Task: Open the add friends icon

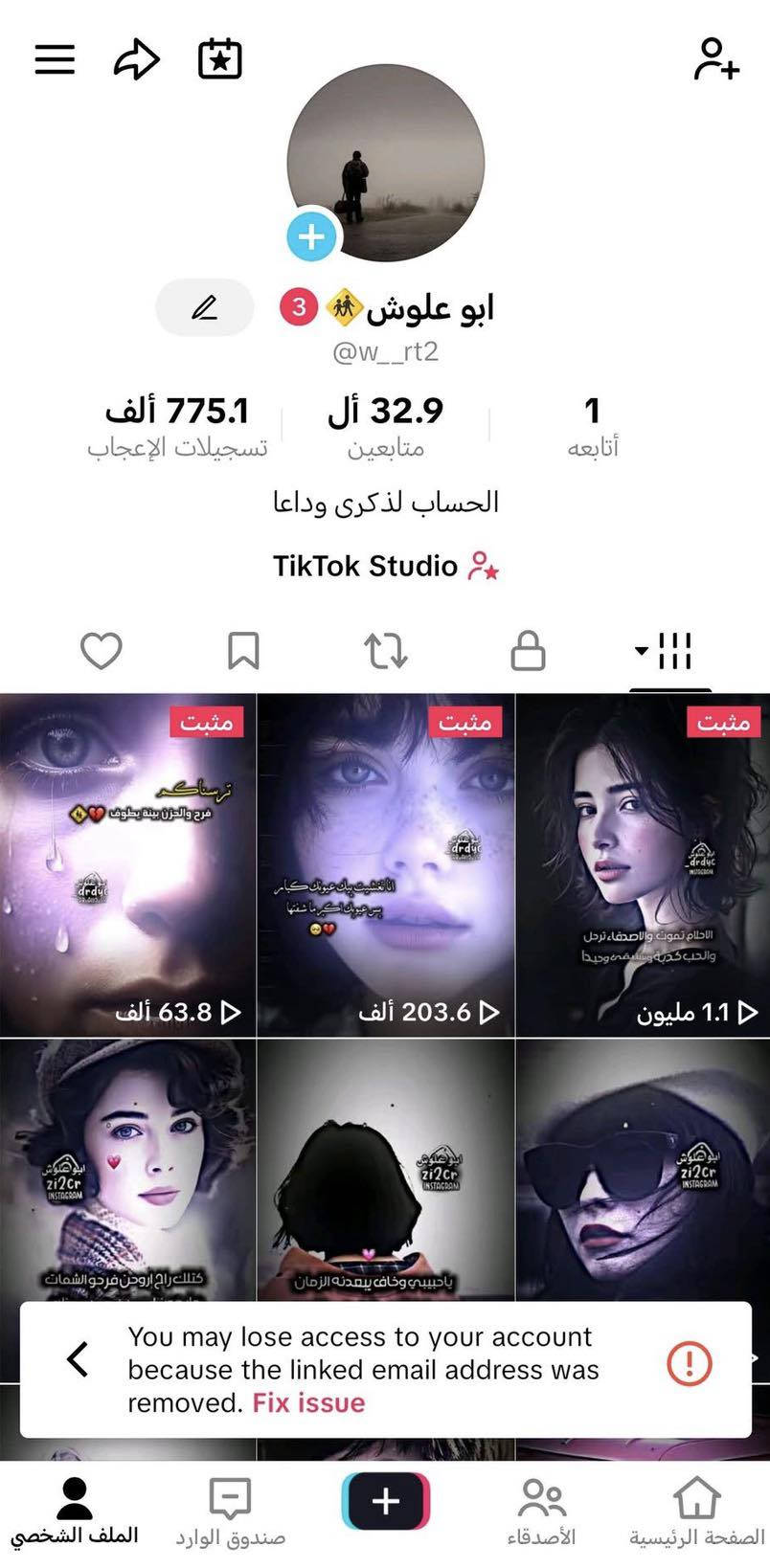Action: 715,59
